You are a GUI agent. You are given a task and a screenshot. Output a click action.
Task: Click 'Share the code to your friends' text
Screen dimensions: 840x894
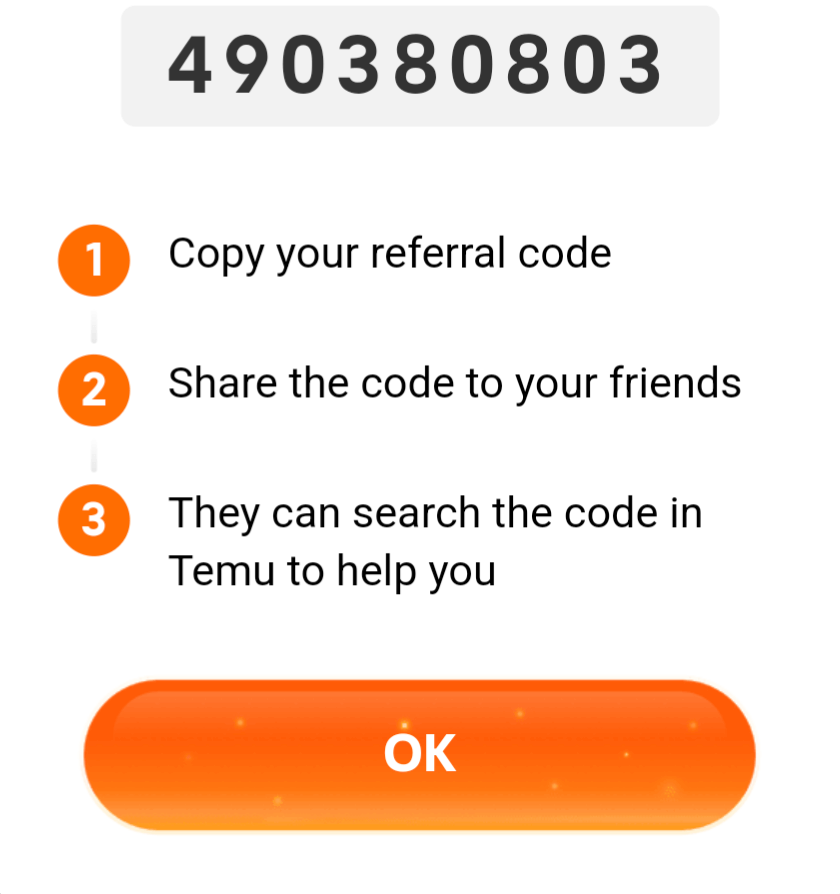coord(455,383)
